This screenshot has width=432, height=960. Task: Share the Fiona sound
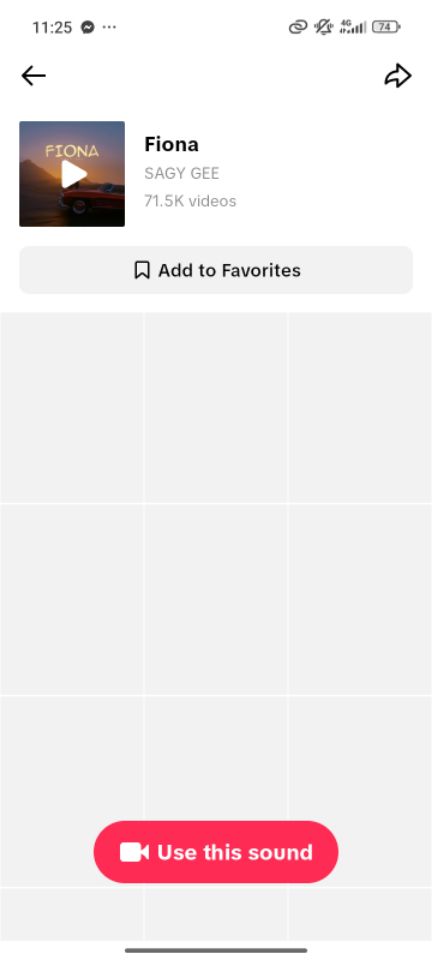pyautogui.click(x=398, y=76)
